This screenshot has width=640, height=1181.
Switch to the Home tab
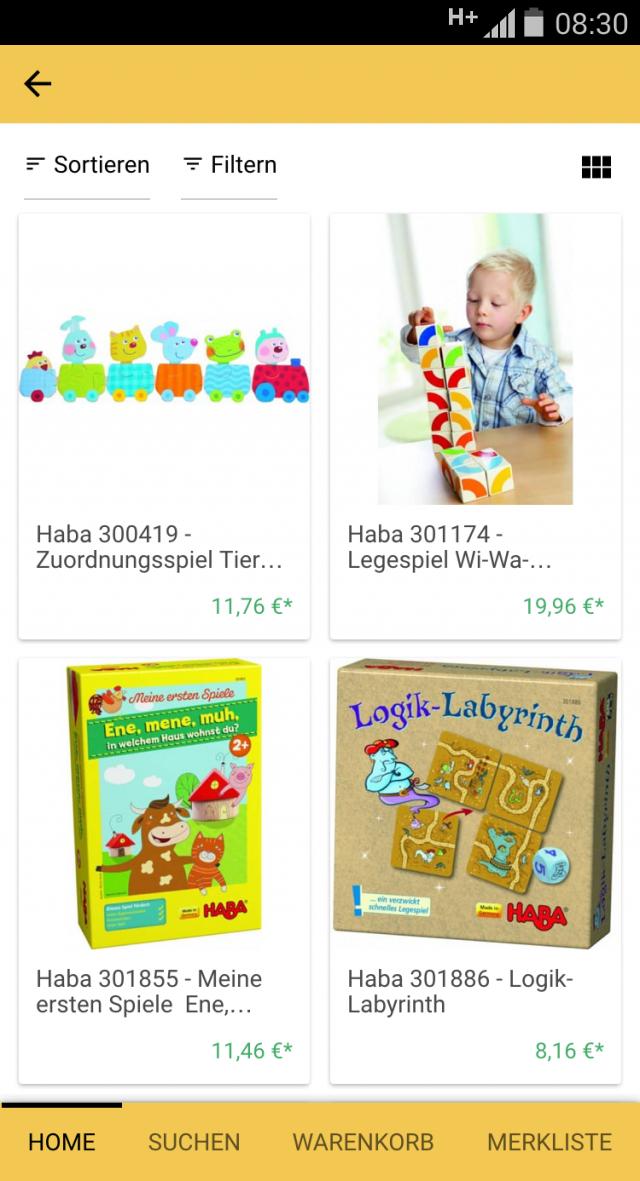pyautogui.click(x=62, y=1142)
